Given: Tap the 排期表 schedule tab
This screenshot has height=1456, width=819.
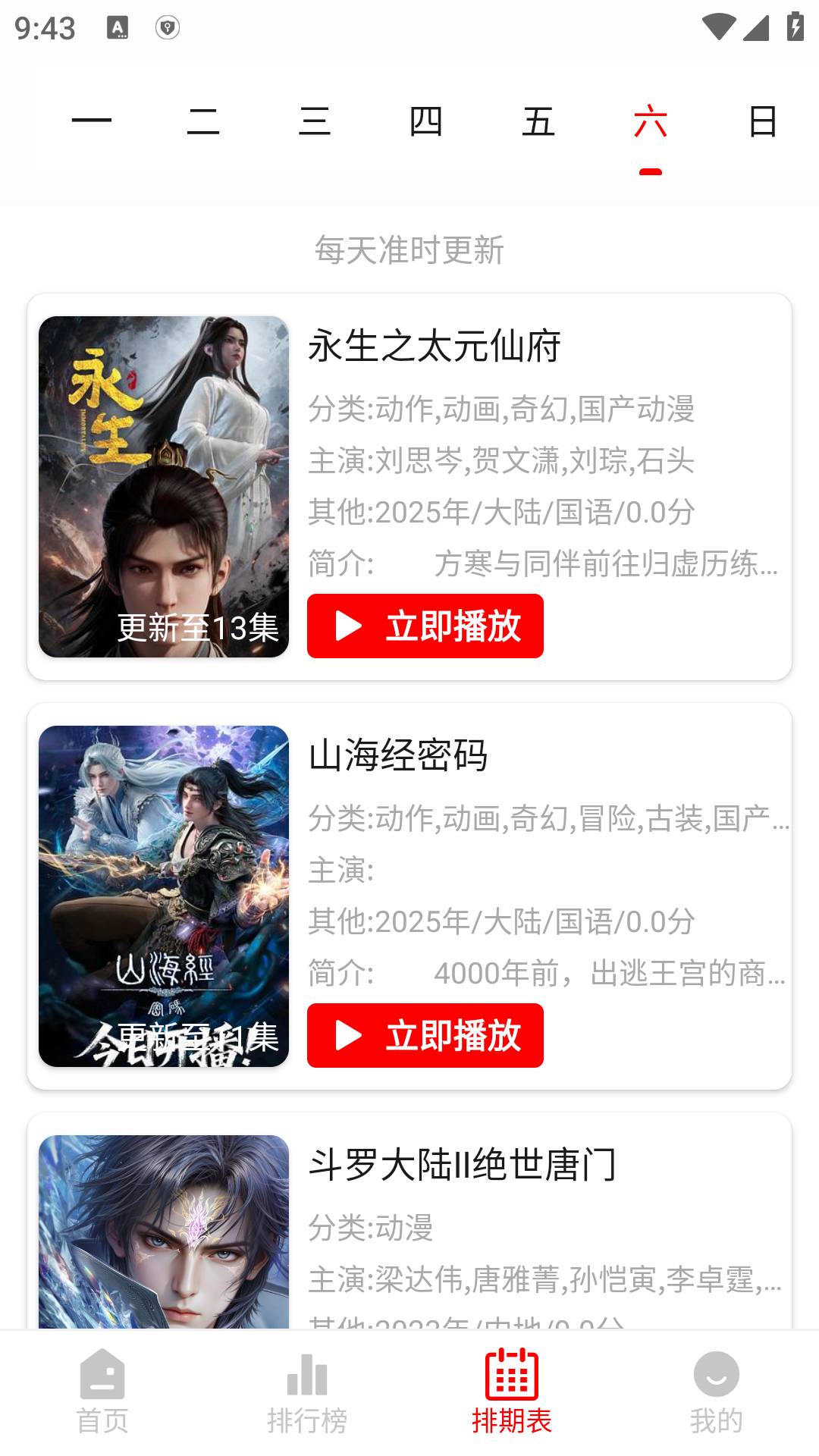Looking at the screenshot, I should 512,1392.
